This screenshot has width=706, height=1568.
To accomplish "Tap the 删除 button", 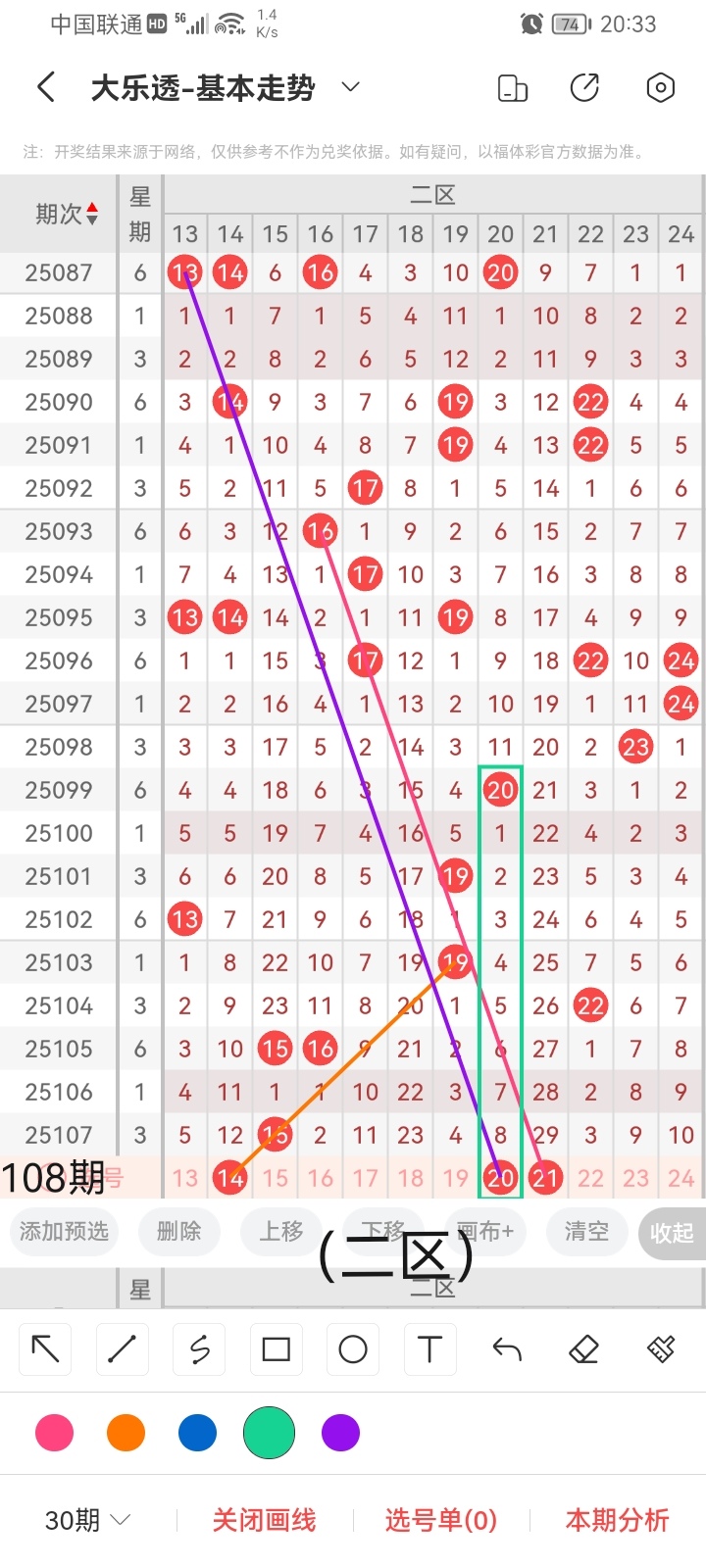I will coord(178,1231).
